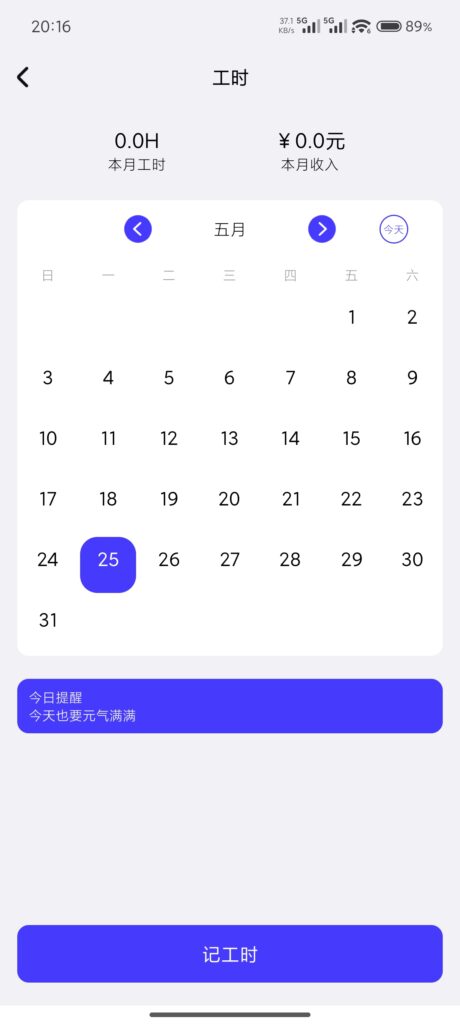Select May 1 on the calendar
The image size is (460, 1024).
(352, 317)
